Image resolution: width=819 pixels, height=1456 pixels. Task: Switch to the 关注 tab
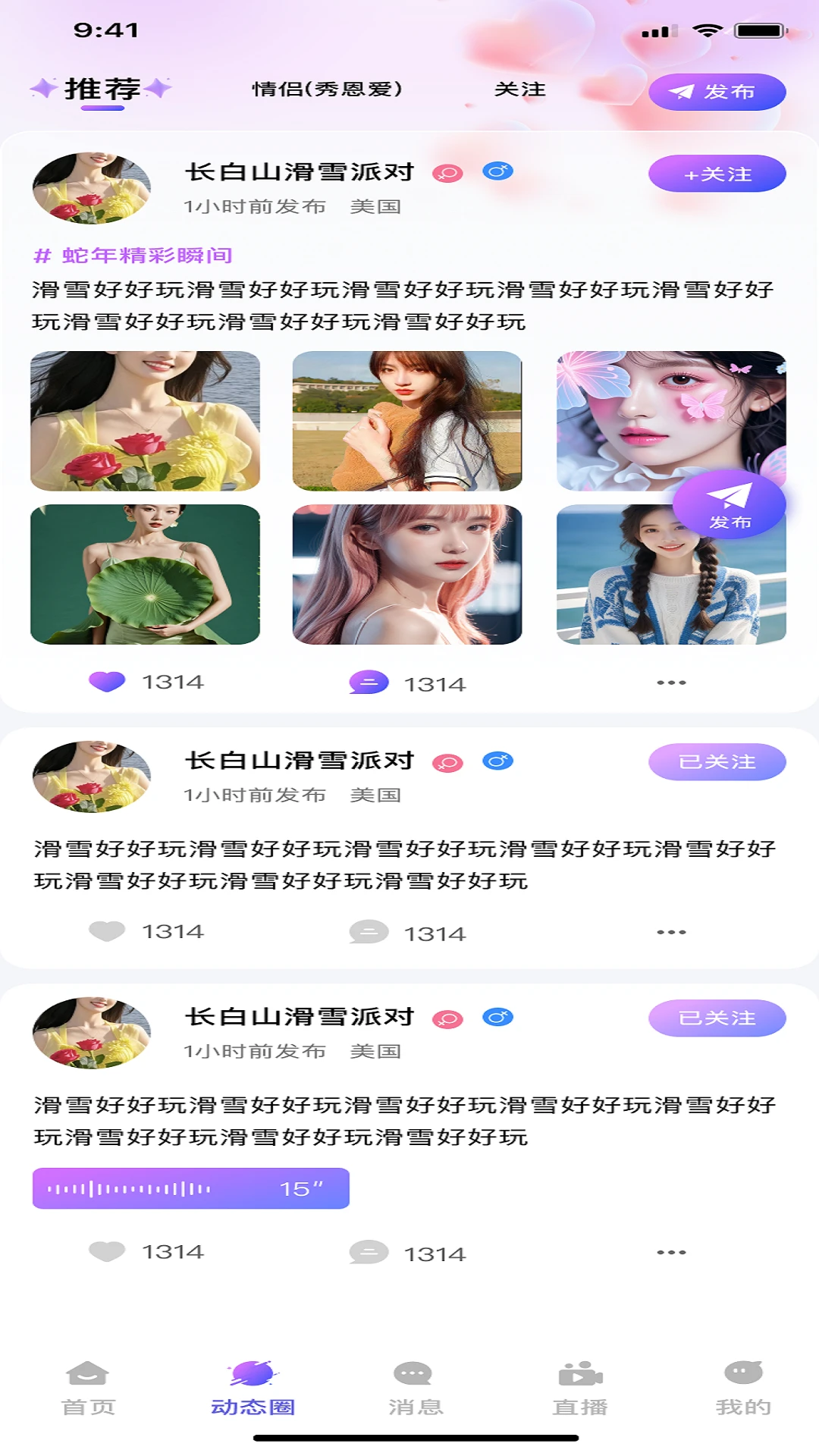[x=519, y=89]
